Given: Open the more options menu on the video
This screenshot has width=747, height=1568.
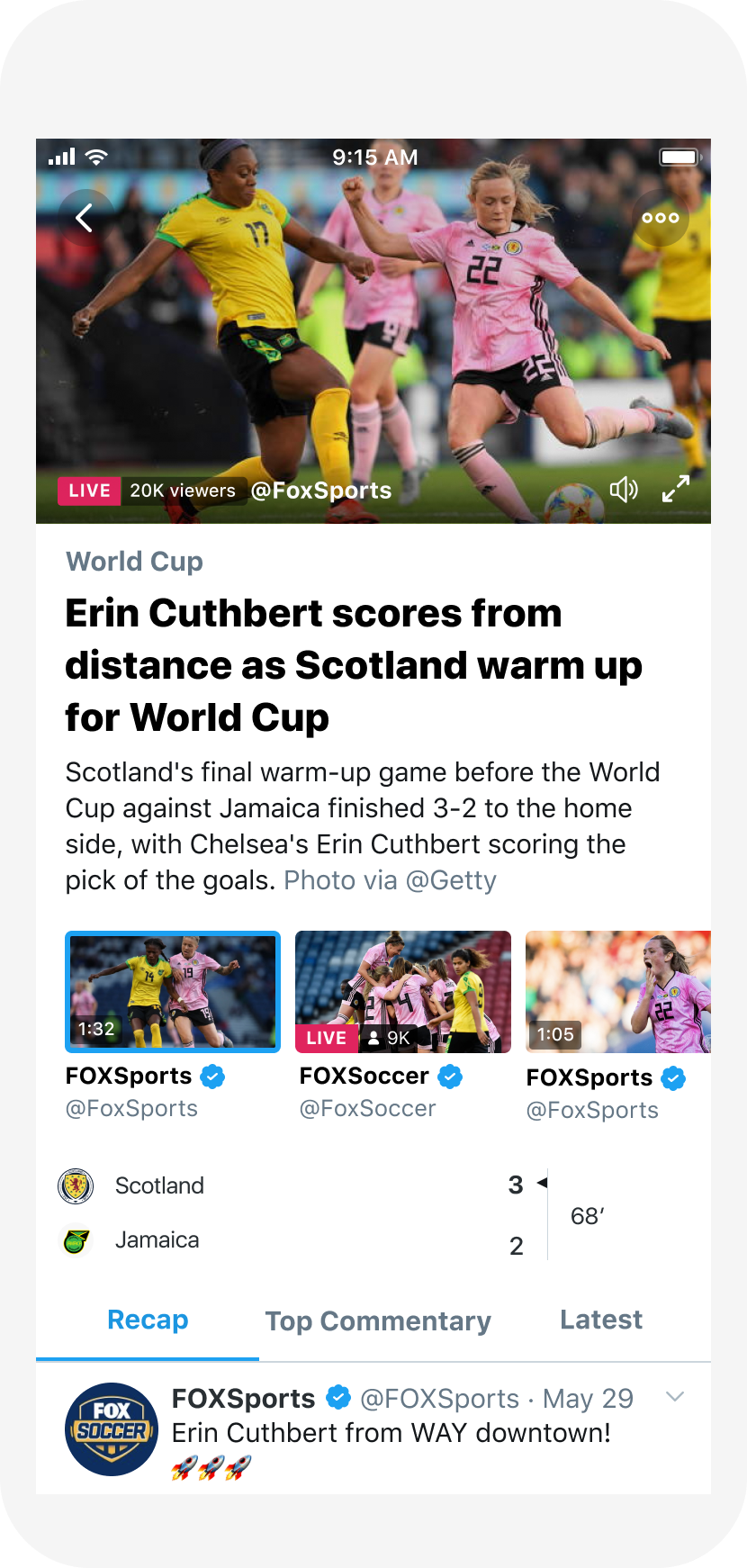Looking at the screenshot, I should point(661,218).
